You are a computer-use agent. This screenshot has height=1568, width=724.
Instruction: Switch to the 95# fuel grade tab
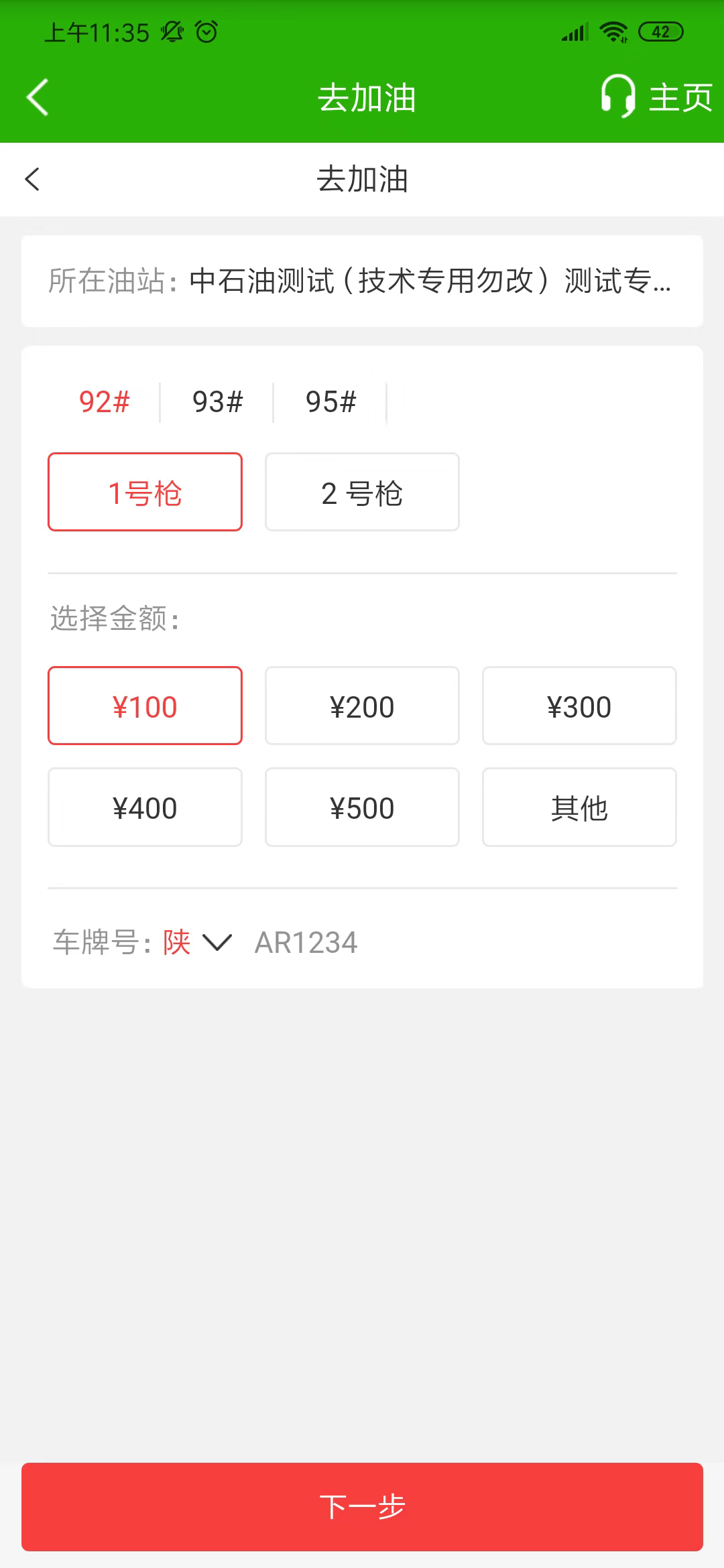330,400
